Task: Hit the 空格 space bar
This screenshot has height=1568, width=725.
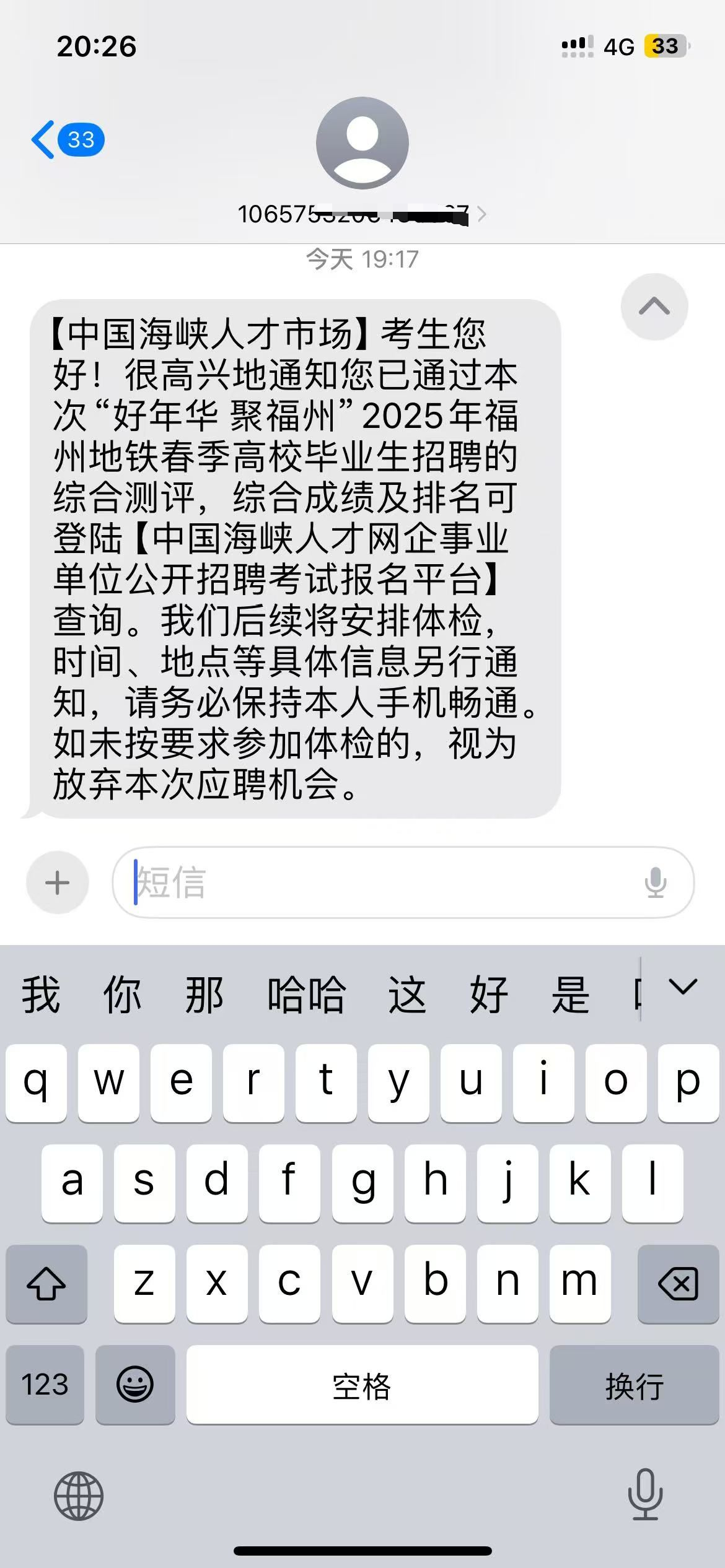Action: point(362,1385)
